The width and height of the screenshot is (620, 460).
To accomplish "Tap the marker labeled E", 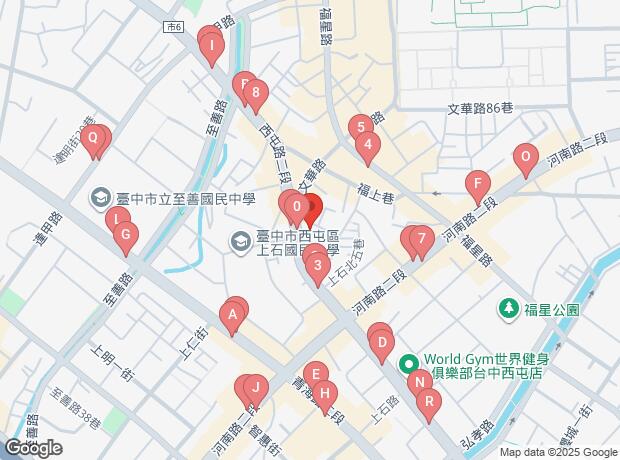I will pyautogui.click(x=316, y=373).
